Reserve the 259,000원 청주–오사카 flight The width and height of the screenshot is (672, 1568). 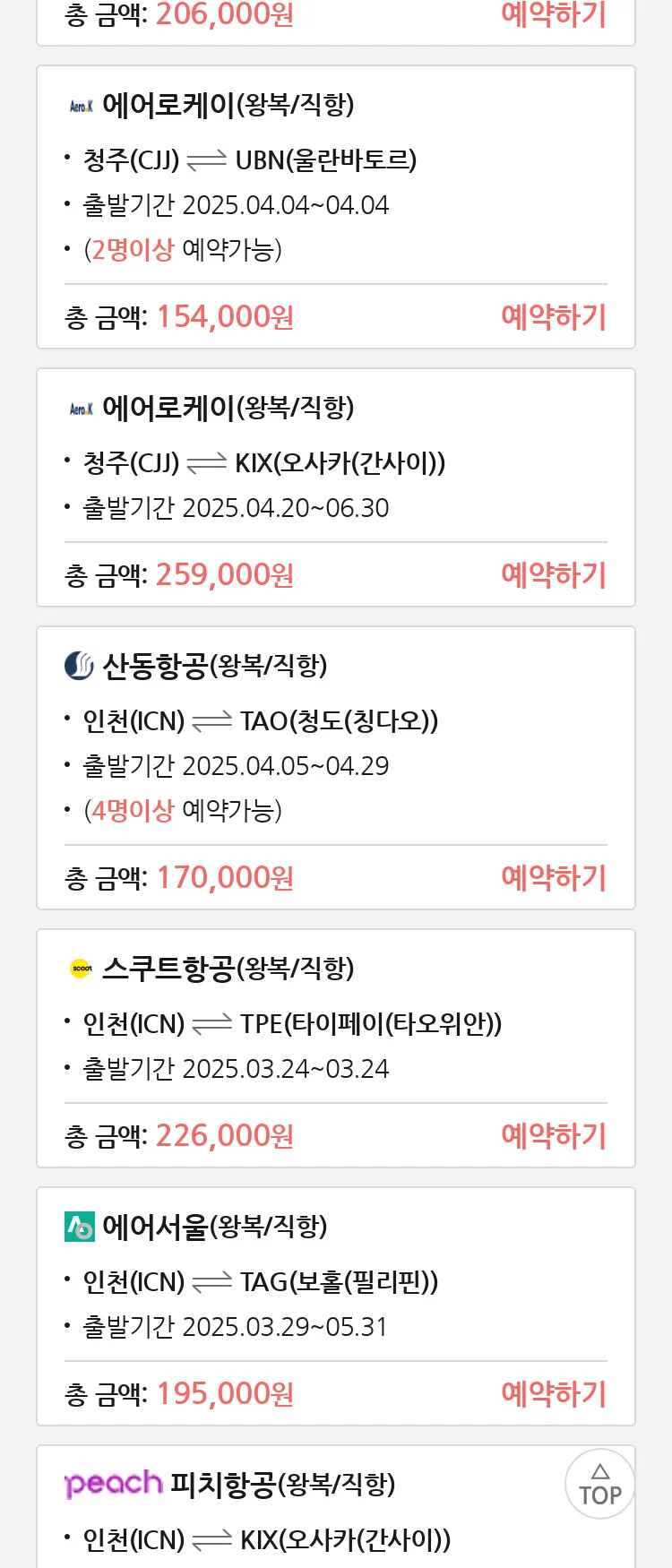554,574
